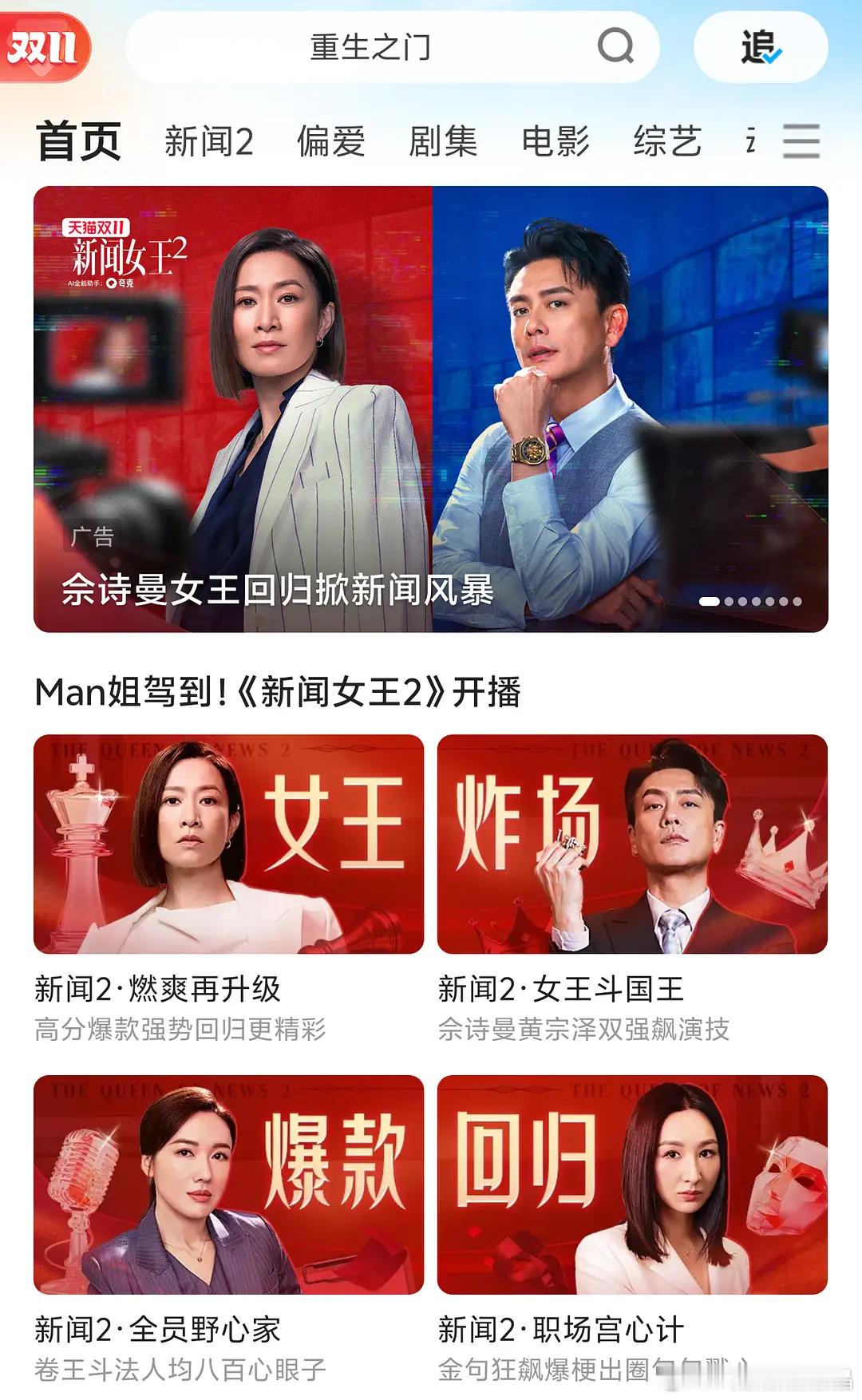This screenshot has width=862, height=1400.
Task: Click the partially visible i tab icon
Action: point(749,141)
